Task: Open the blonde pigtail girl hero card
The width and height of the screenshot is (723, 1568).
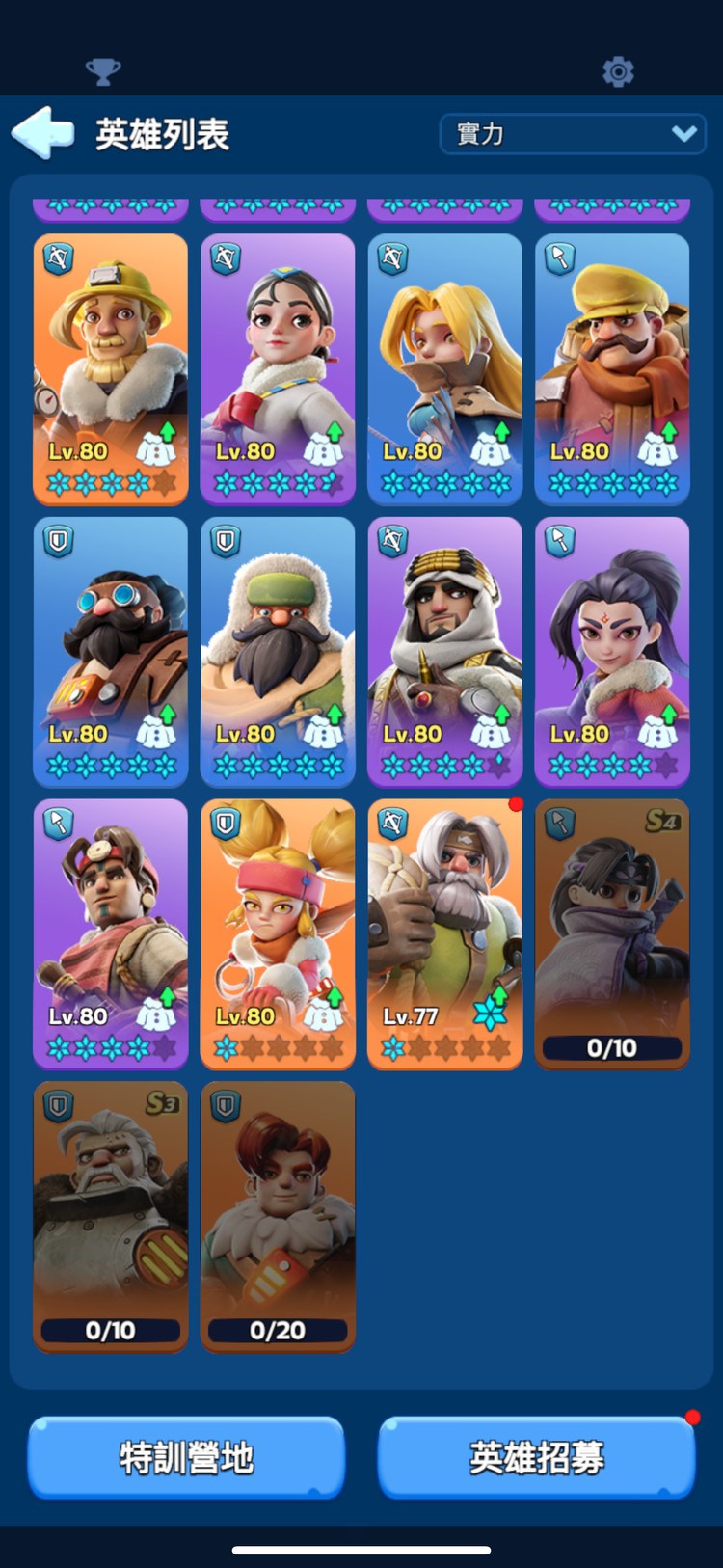Action: (x=278, y=933)
